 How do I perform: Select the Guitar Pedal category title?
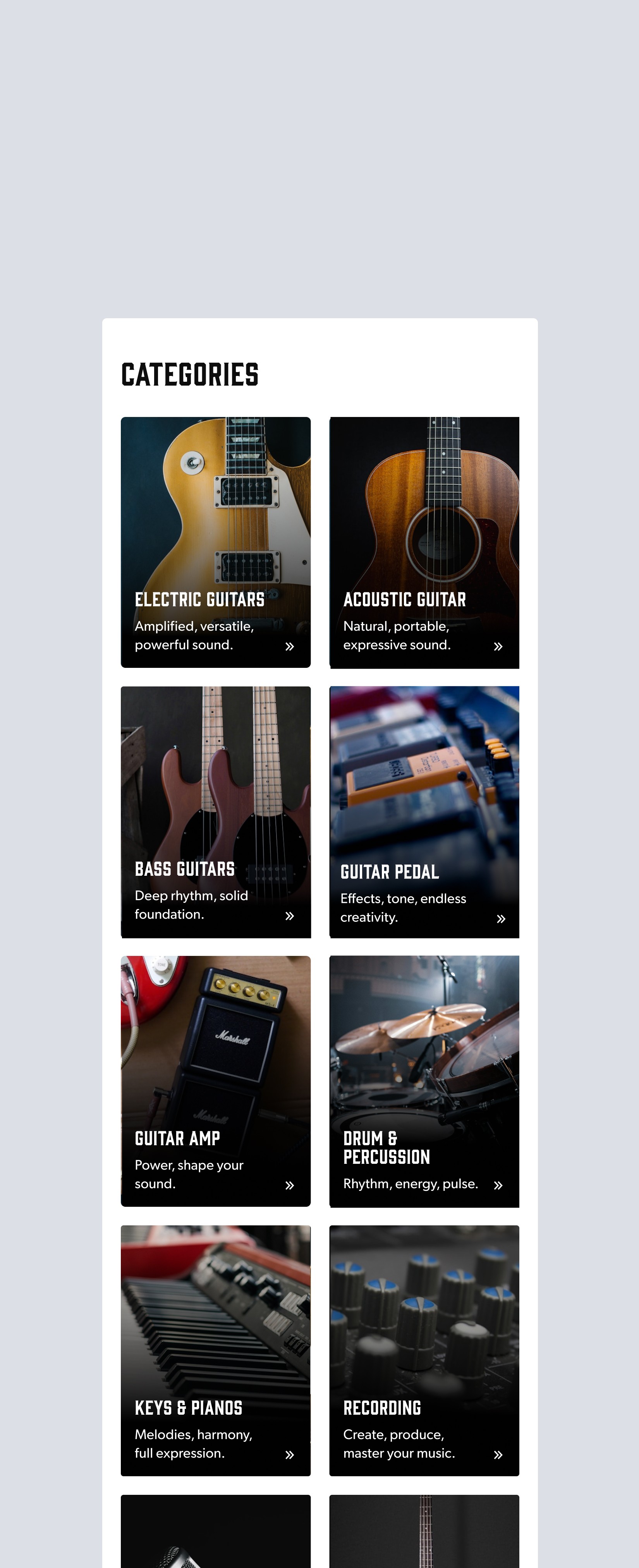pyautogui.click(x=390, y=872)
